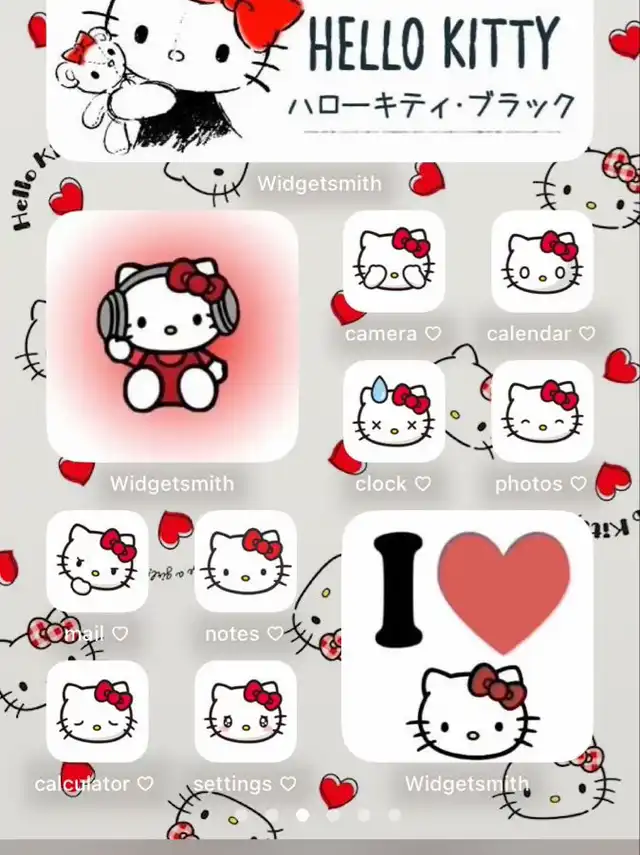Open the camera app
The image size is (640, 855).
pos(394,261)
